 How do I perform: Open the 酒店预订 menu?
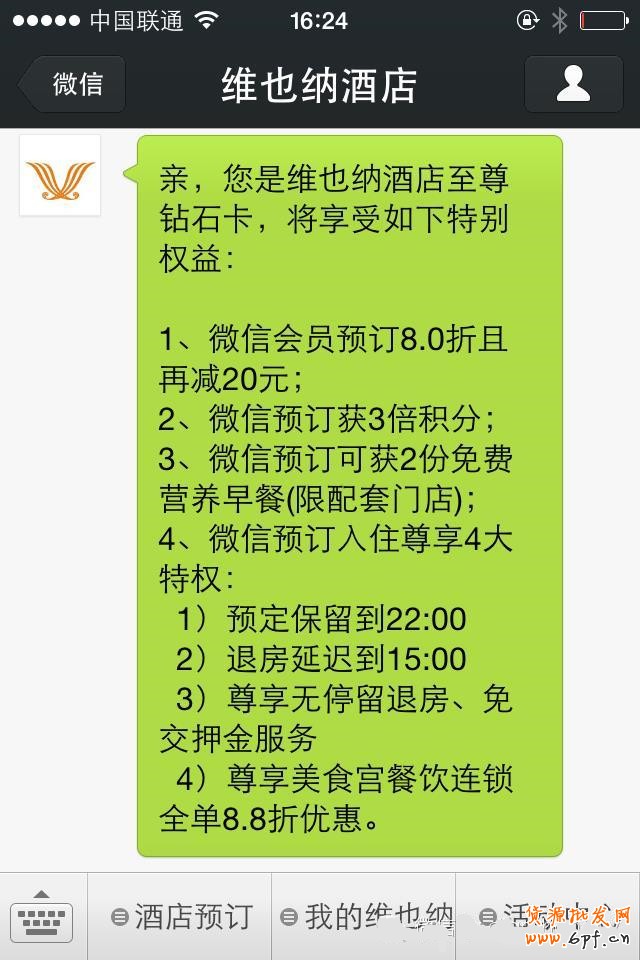[x=181, y=916]
